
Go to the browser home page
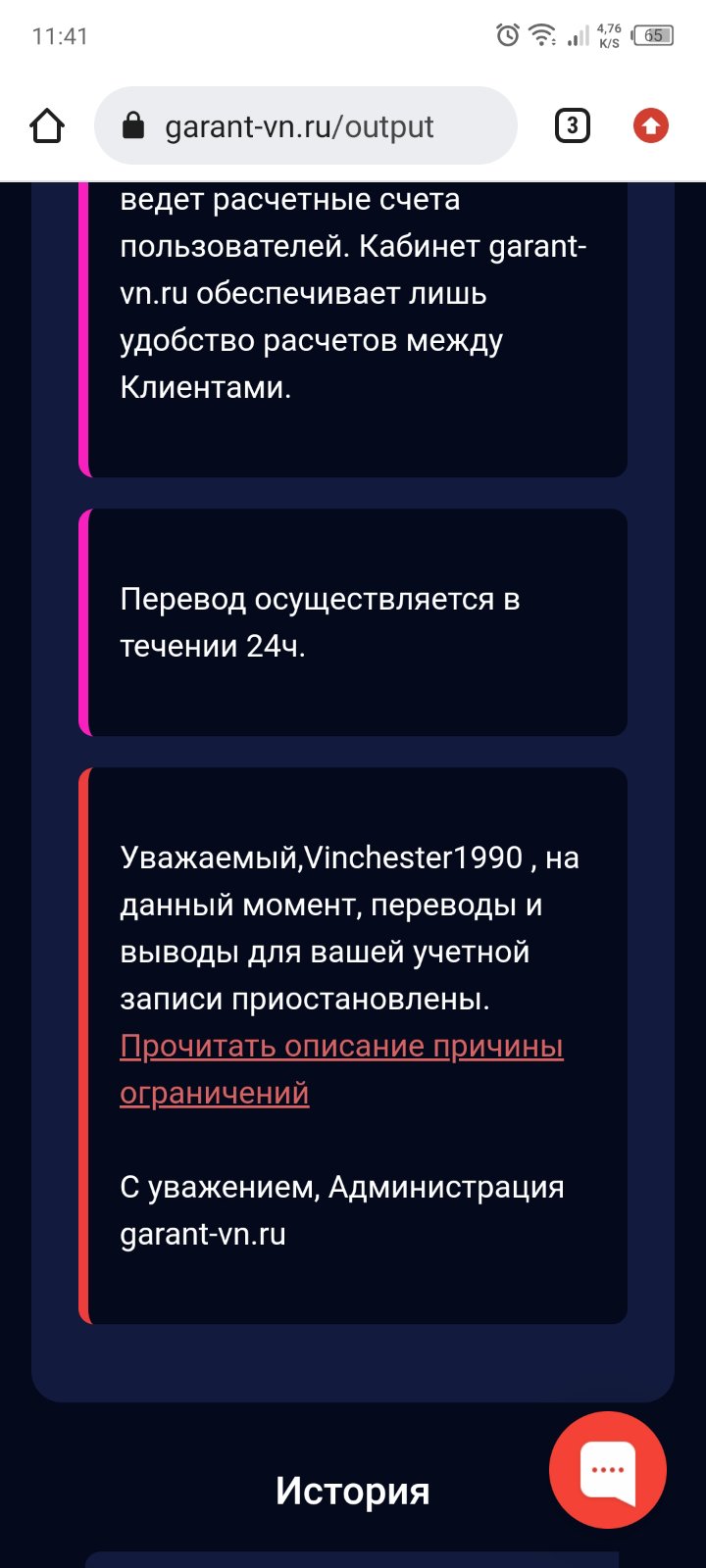[47, 126]
